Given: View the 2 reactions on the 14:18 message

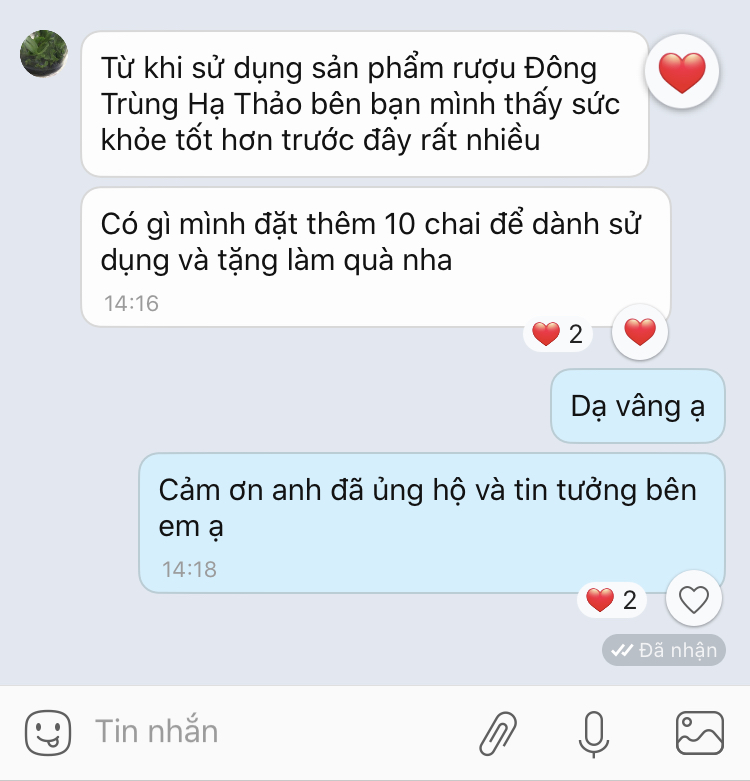Looking at the screenshot, I should pos(612,601).
